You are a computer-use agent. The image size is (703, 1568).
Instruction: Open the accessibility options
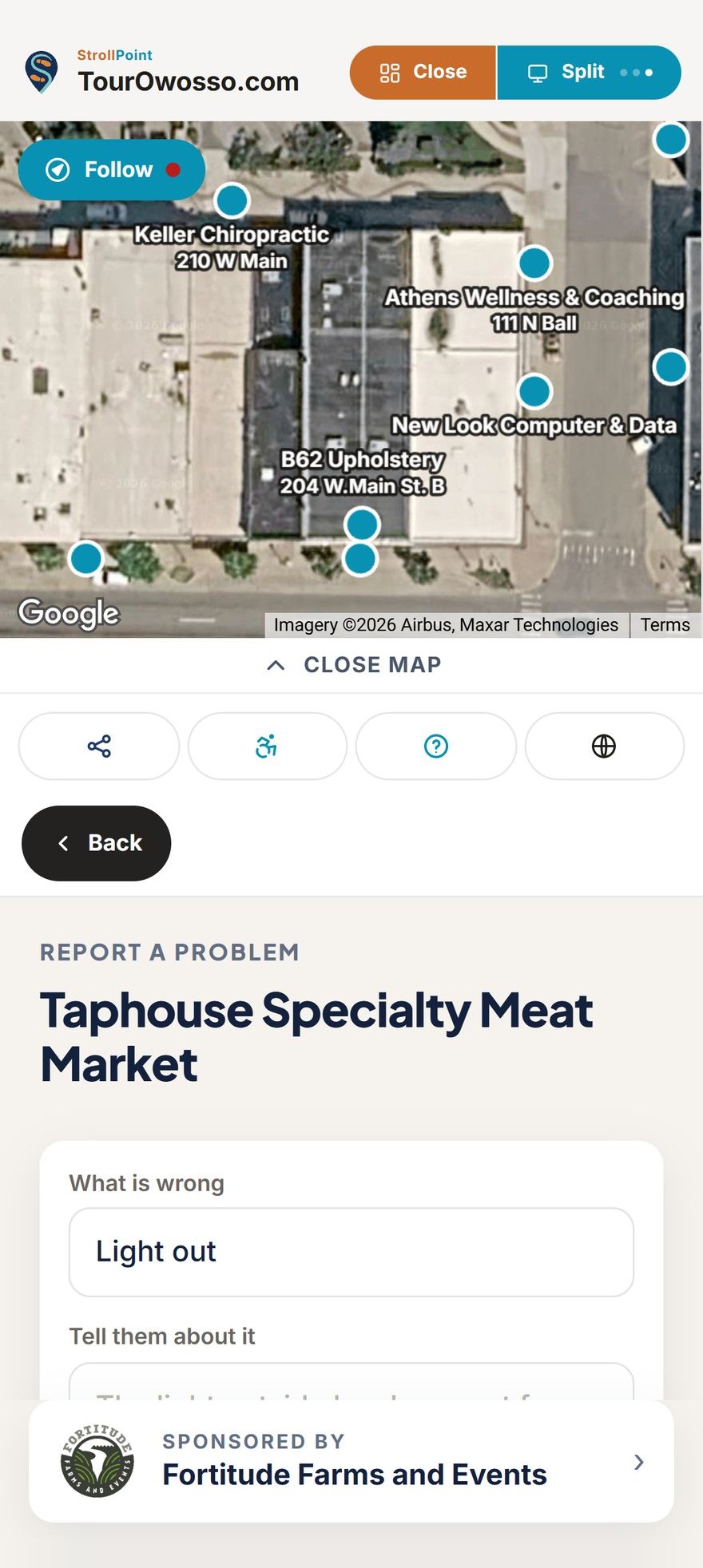point(268,746)
